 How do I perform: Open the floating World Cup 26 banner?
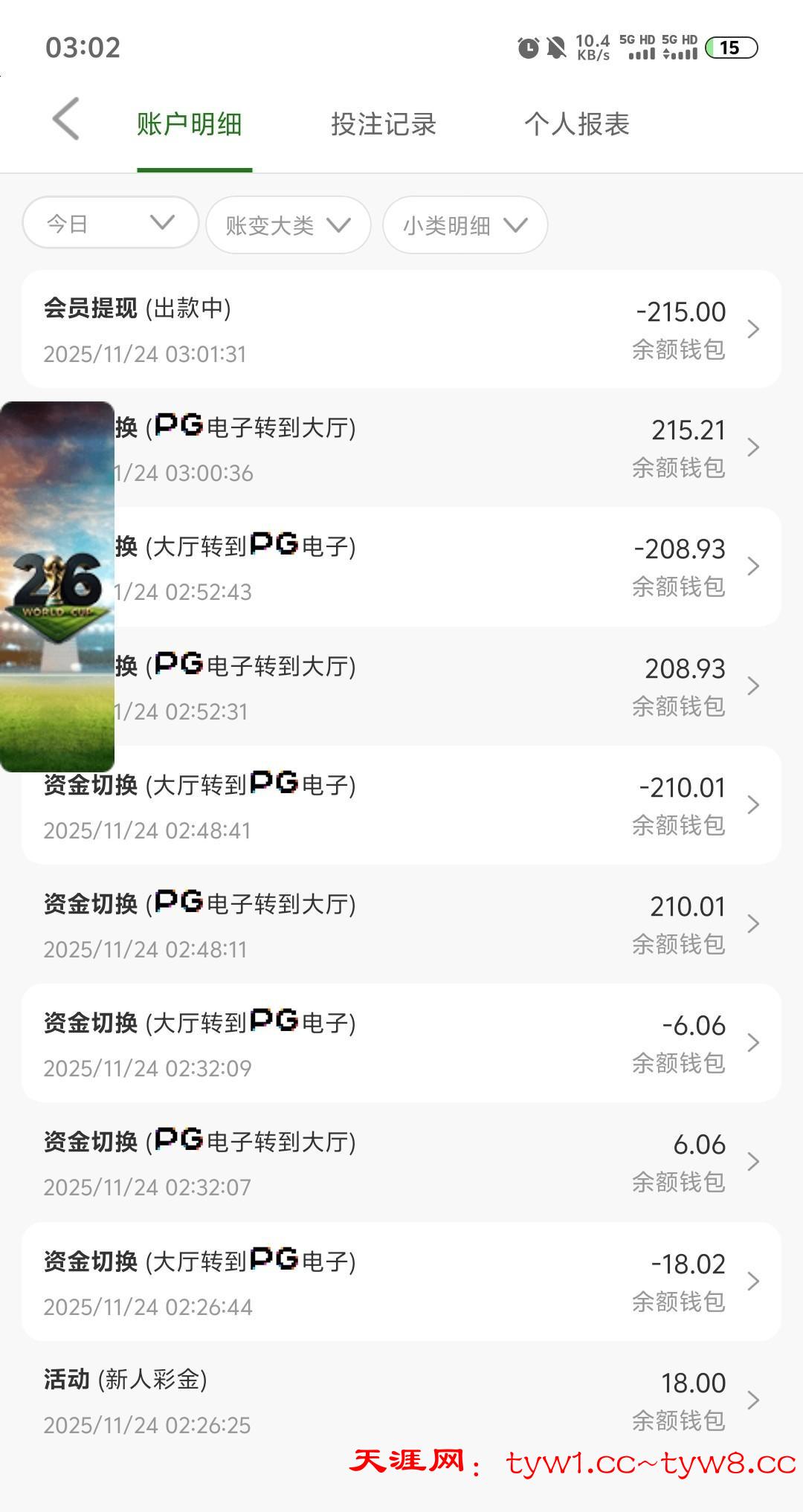coord(57,587)
